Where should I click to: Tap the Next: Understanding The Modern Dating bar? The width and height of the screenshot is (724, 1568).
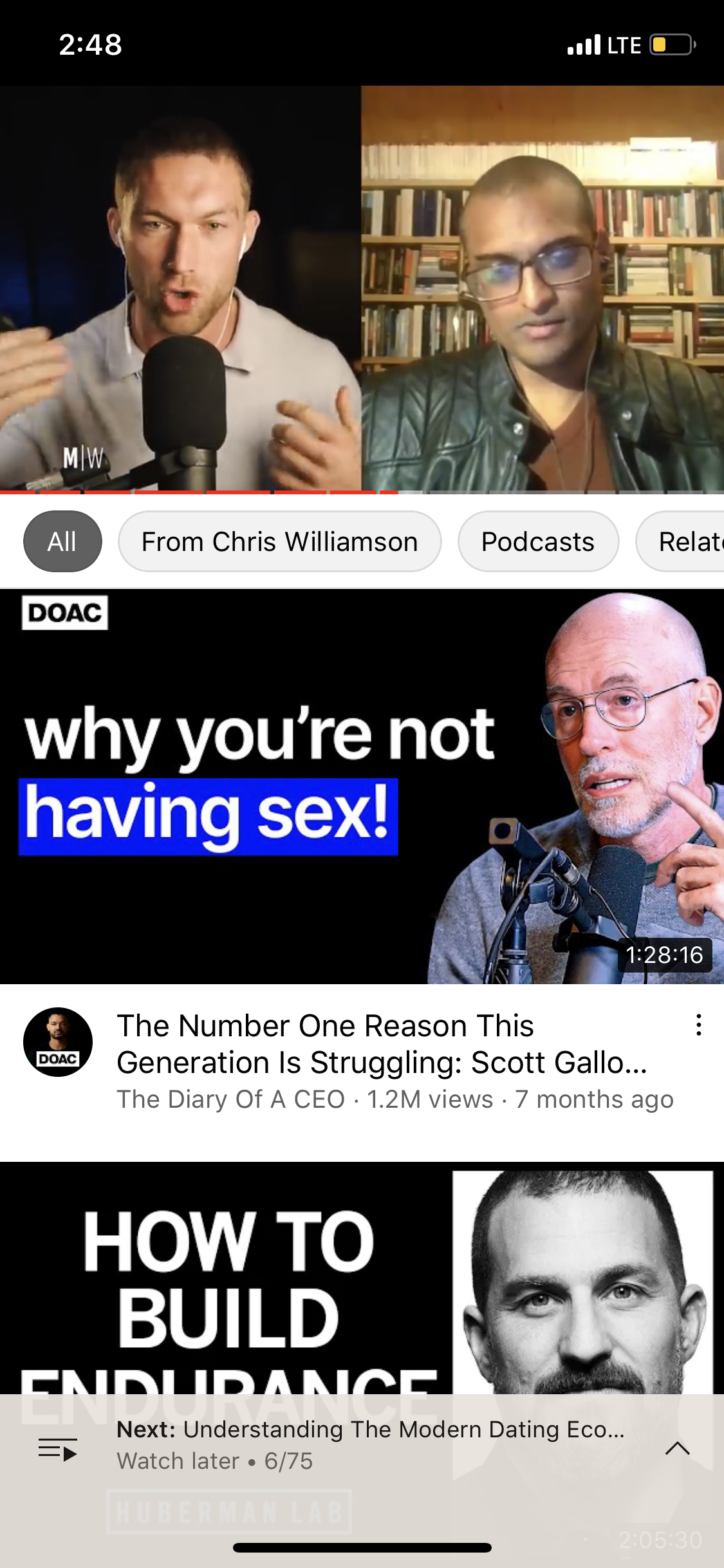tap(370, 1444)
